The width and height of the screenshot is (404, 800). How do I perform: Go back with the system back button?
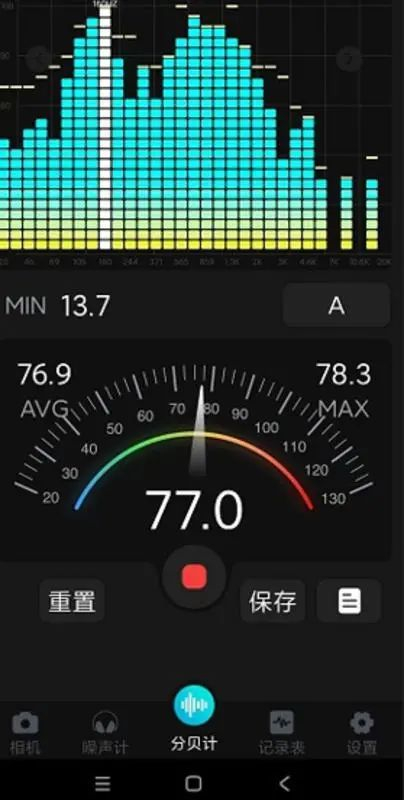pyautogui.click(x=285, y=783)
